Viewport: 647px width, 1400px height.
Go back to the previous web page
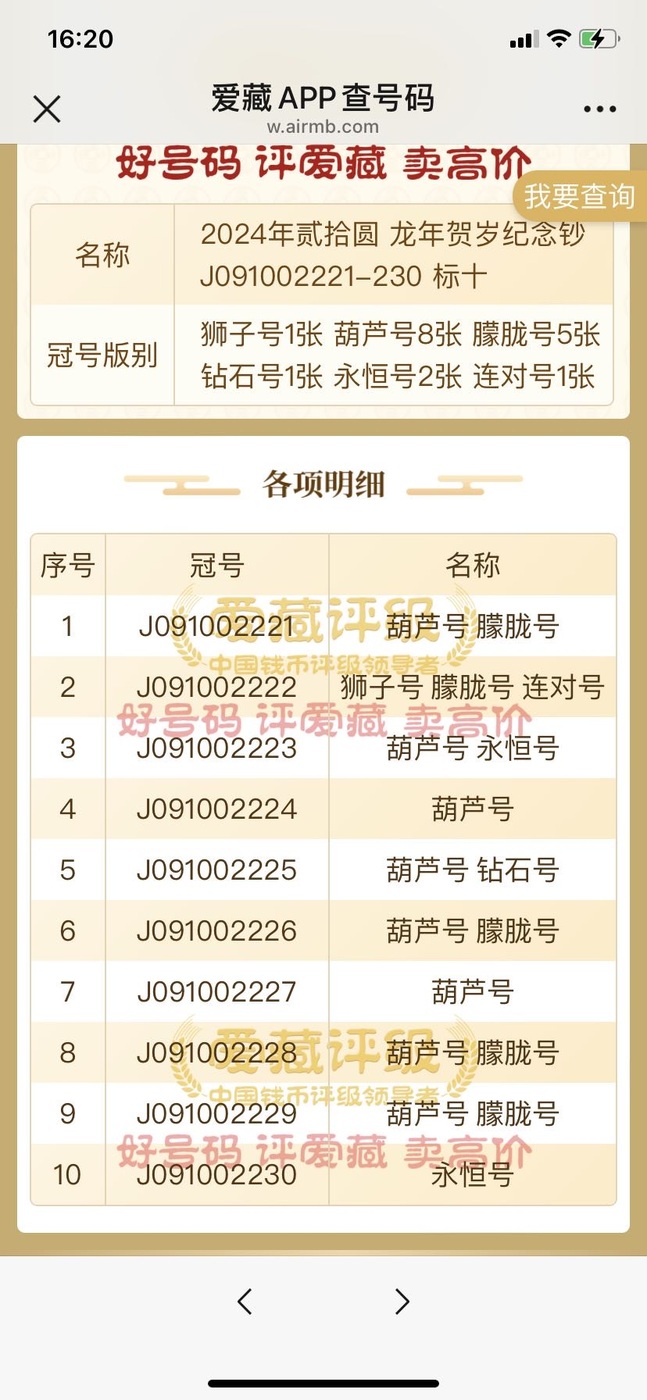[245, 1301]
